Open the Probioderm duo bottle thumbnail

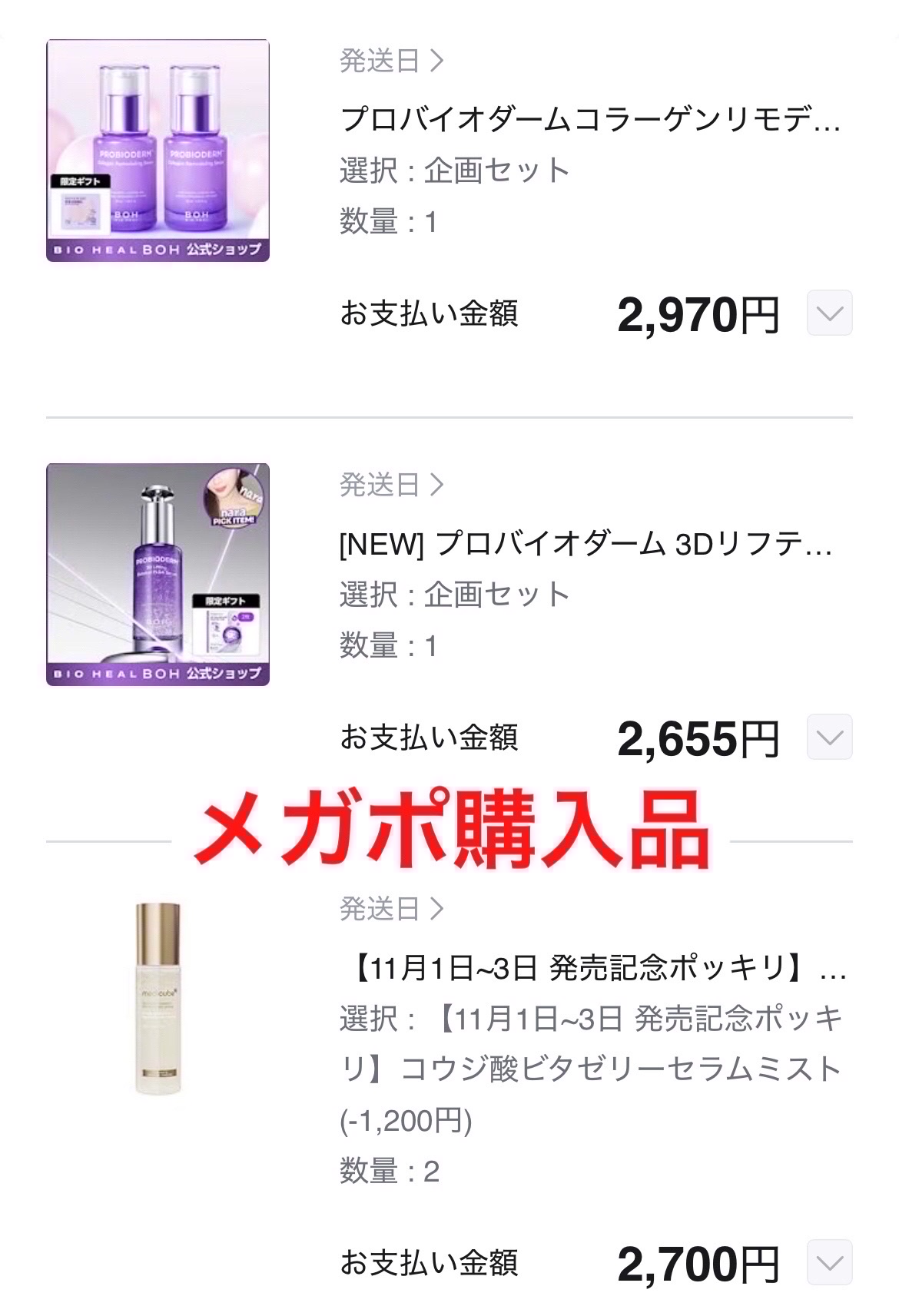(x=159, y=154)
